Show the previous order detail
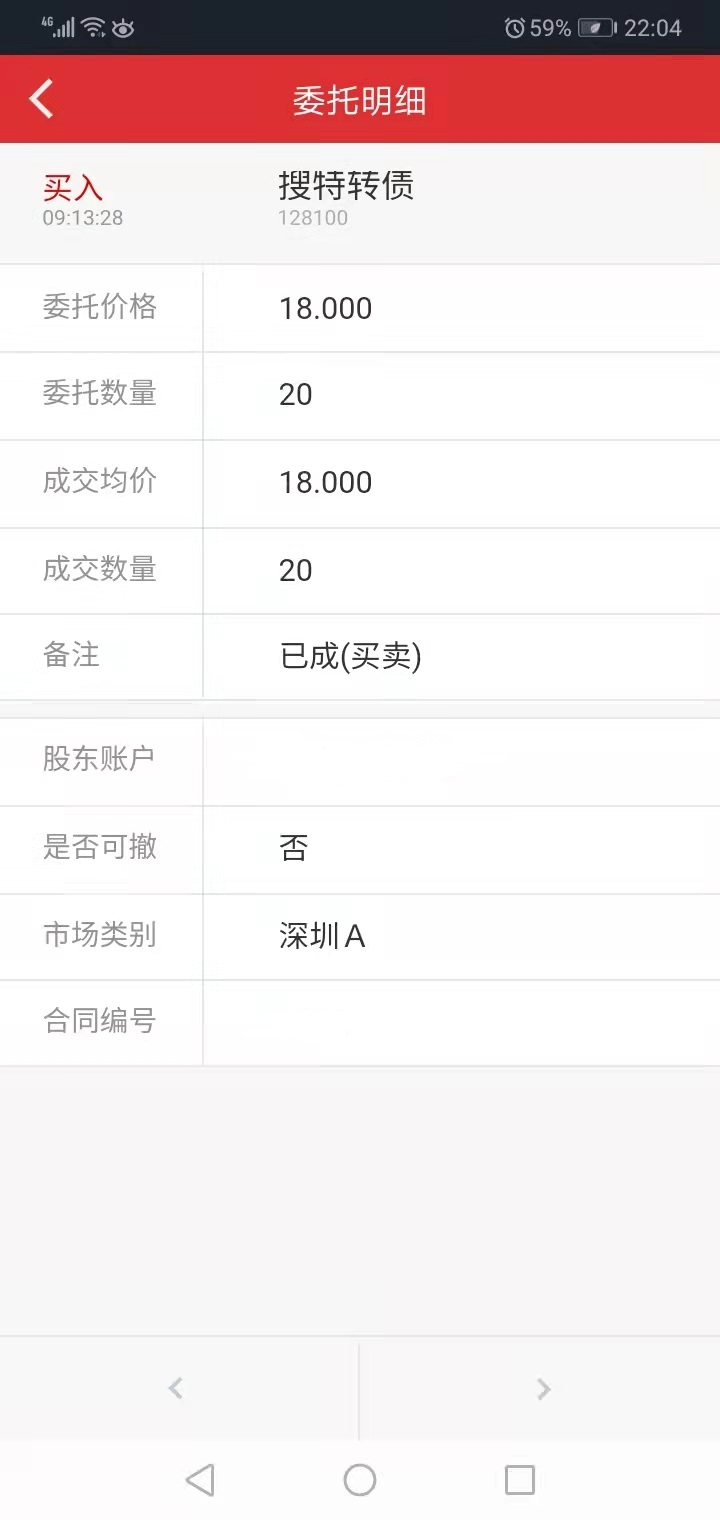 [x=176, y=1388]
